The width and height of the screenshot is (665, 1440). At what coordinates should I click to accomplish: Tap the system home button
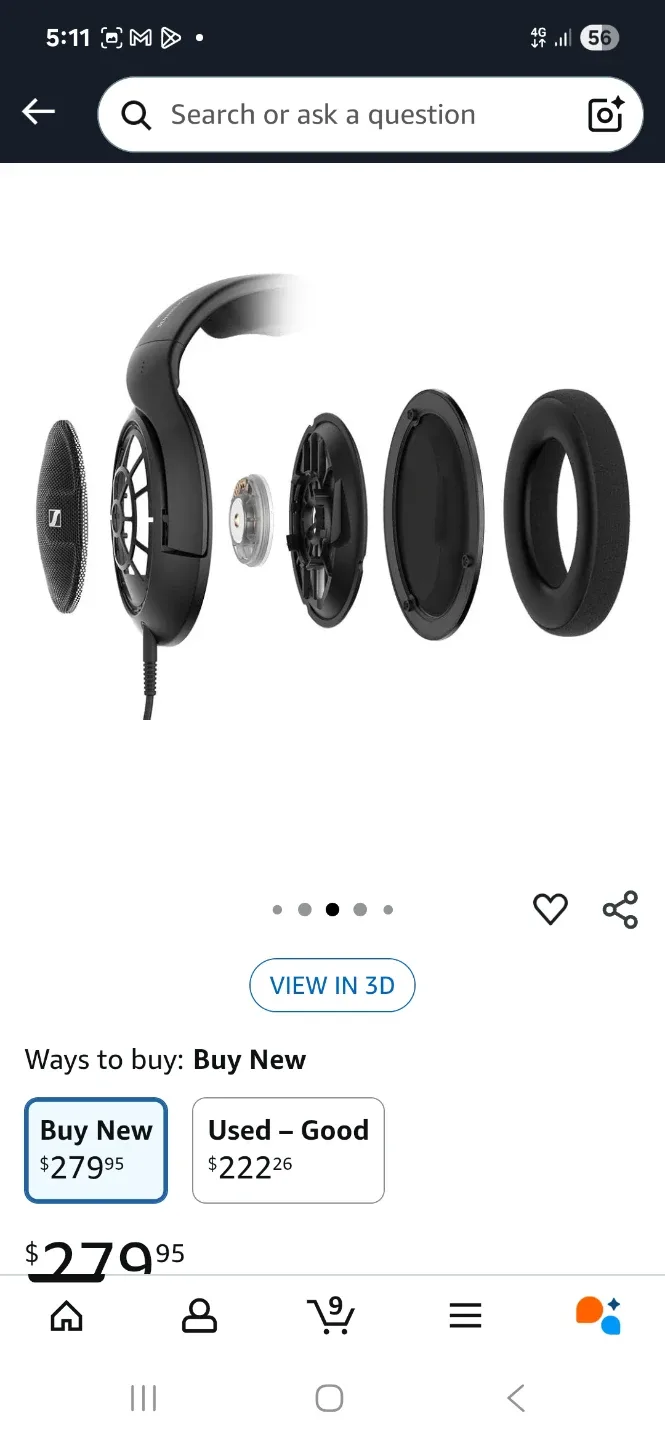click(330, 1398)
